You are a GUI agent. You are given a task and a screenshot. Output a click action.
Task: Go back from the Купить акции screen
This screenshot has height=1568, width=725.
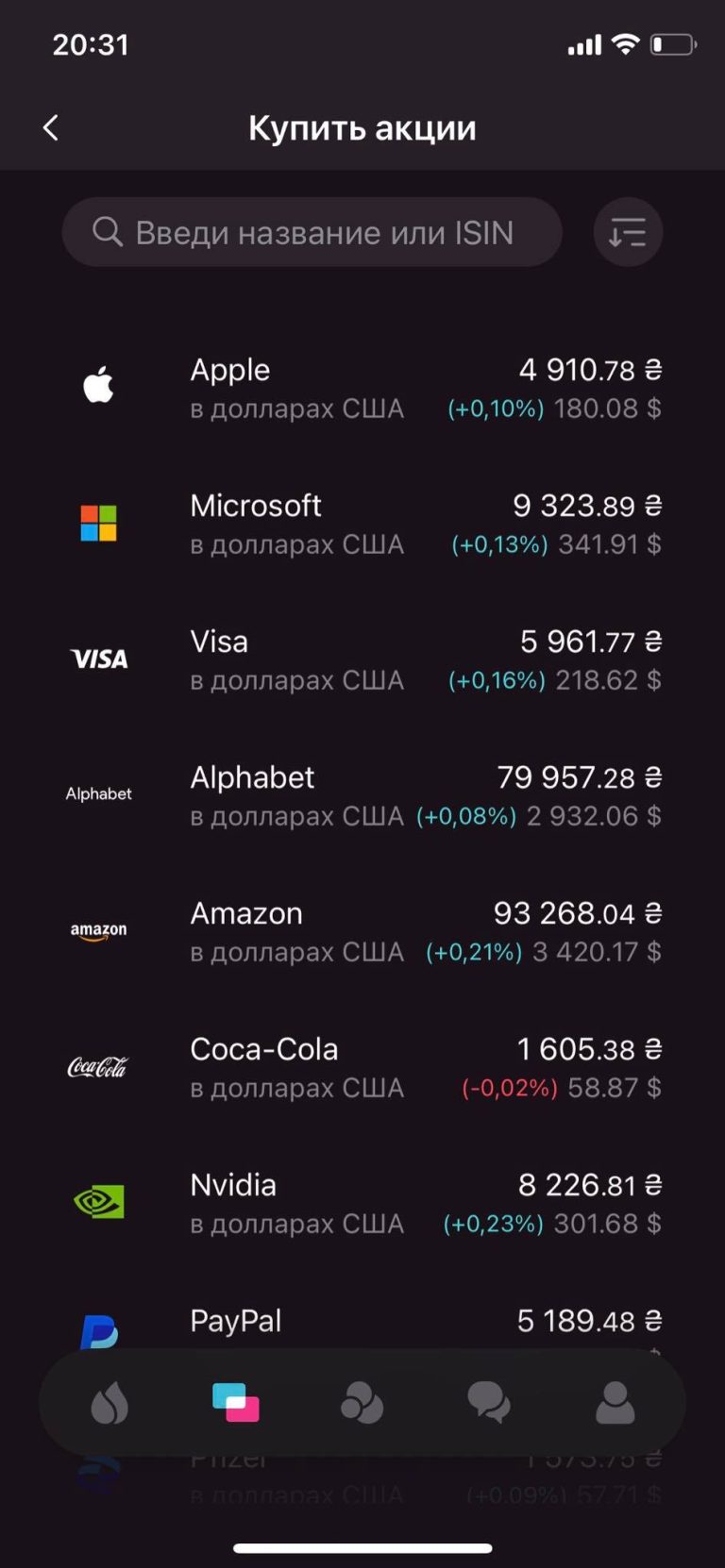tap(51, 127)
